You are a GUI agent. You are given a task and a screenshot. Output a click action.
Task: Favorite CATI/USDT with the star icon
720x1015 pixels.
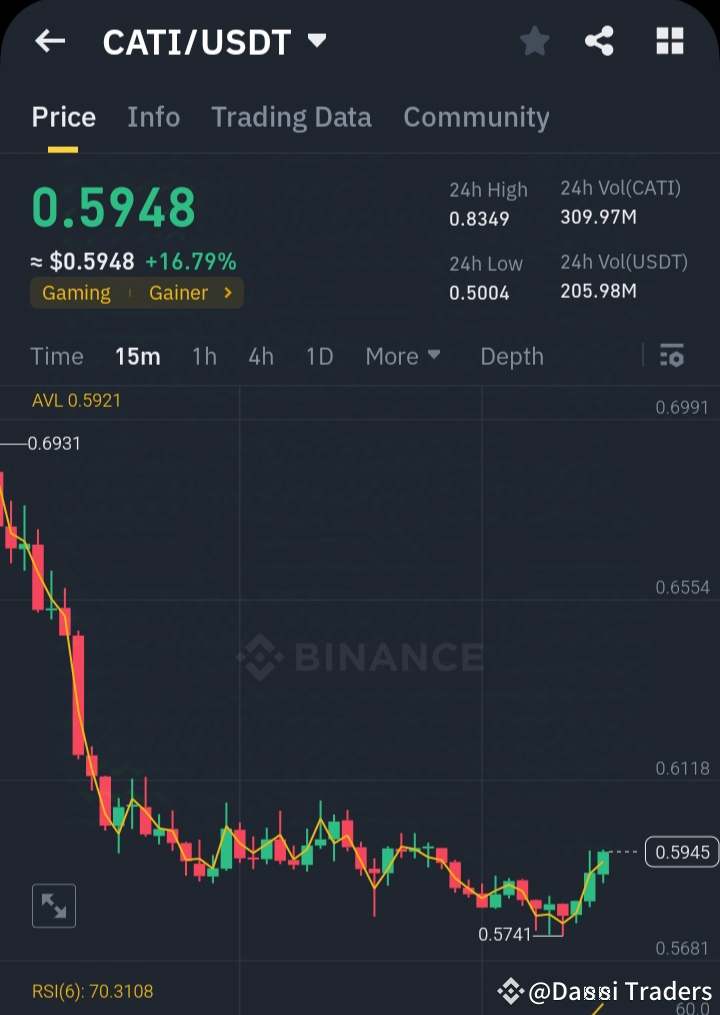tap(534, 41)
